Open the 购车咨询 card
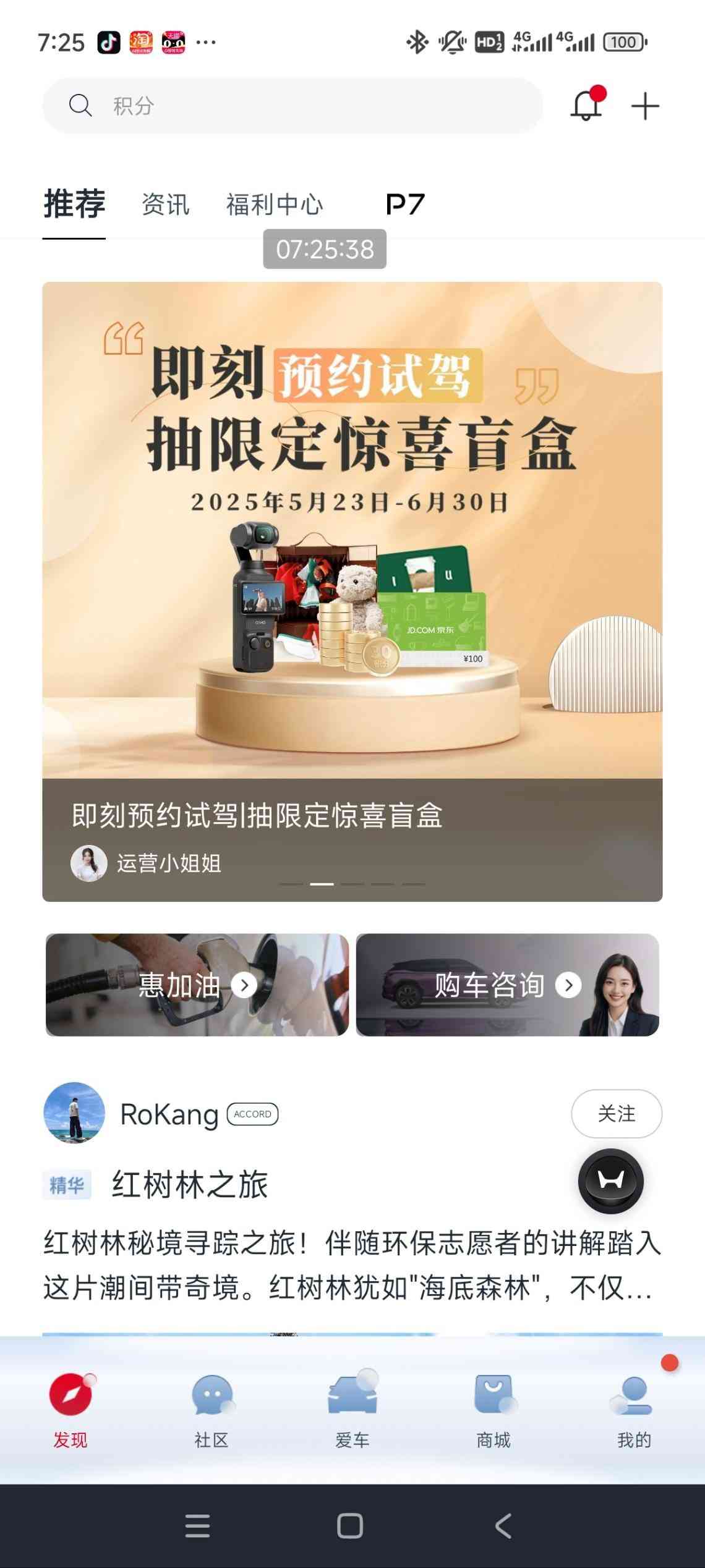The width and height of the screenshot is (705, 1568). coord(507,985)
